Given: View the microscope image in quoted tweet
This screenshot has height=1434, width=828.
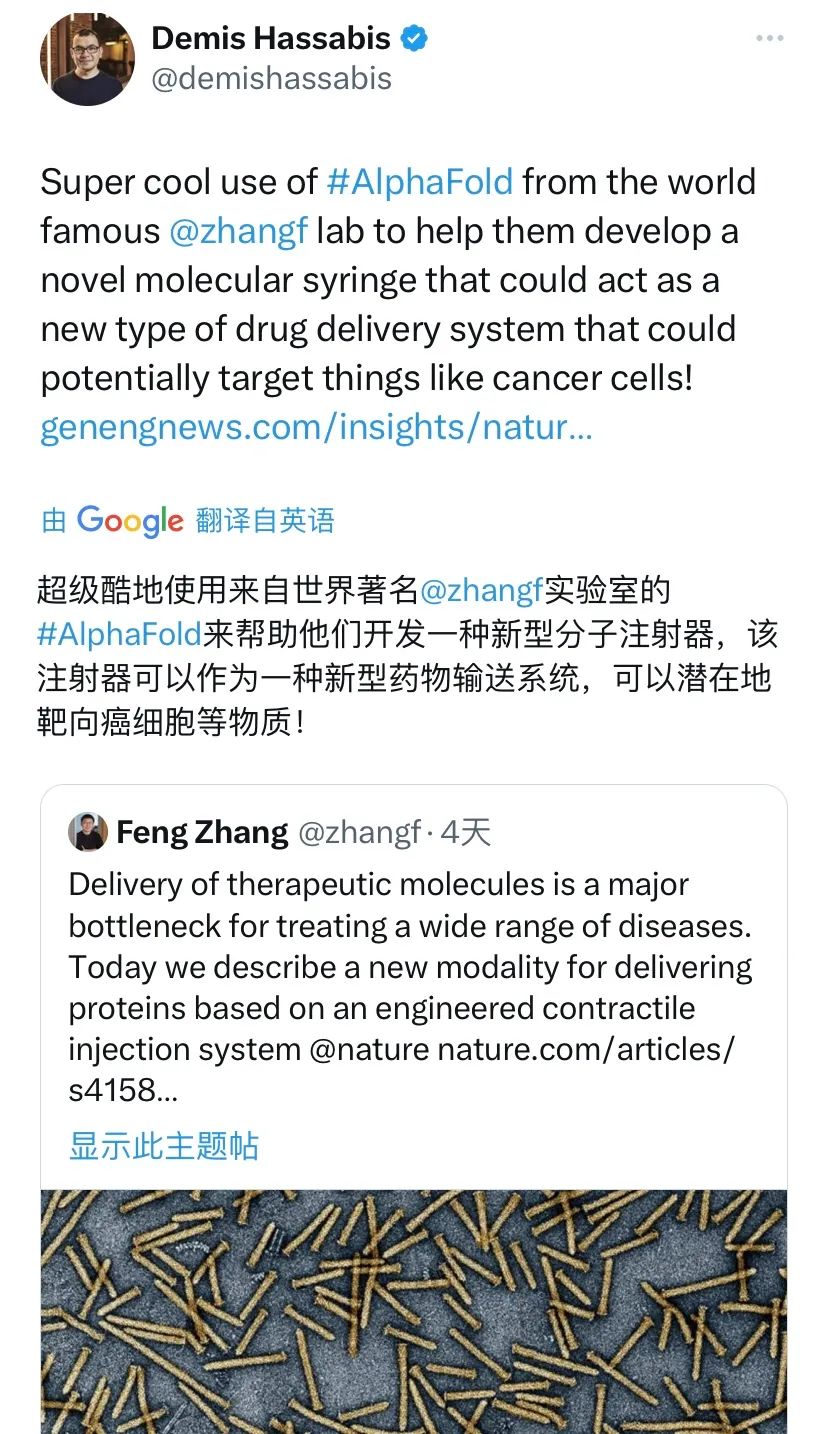Looking at the screenshot, I should (x=413, y=1310).
